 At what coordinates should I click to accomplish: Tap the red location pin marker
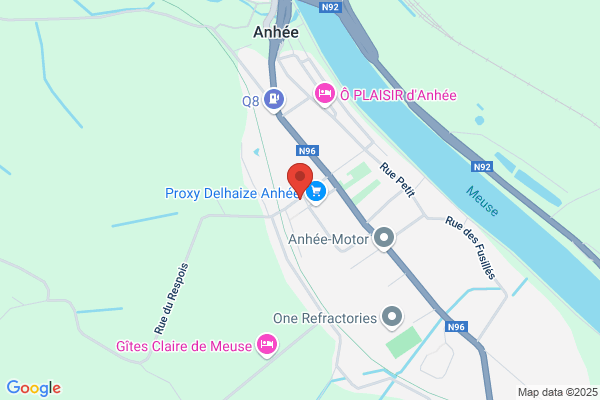pos(300,181)
